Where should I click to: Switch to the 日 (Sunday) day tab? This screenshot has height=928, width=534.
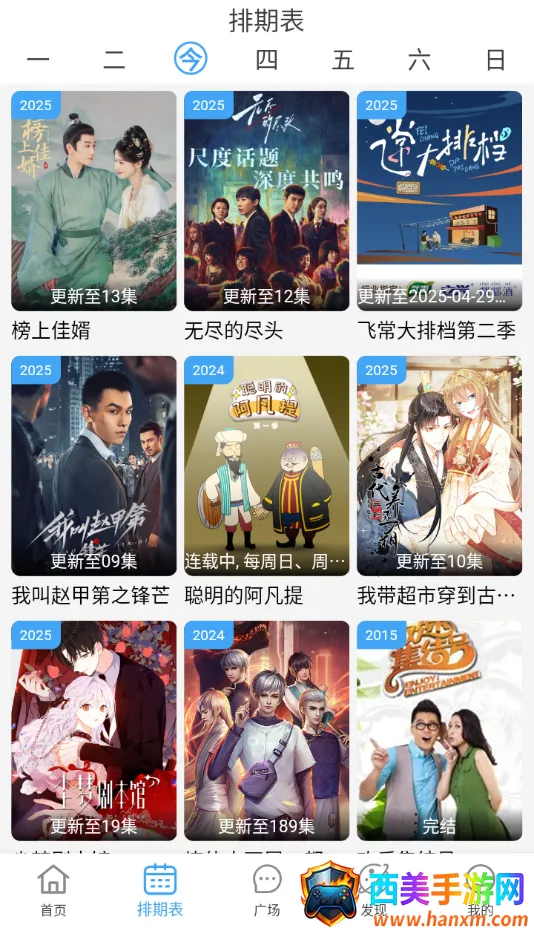click(496, 60)
